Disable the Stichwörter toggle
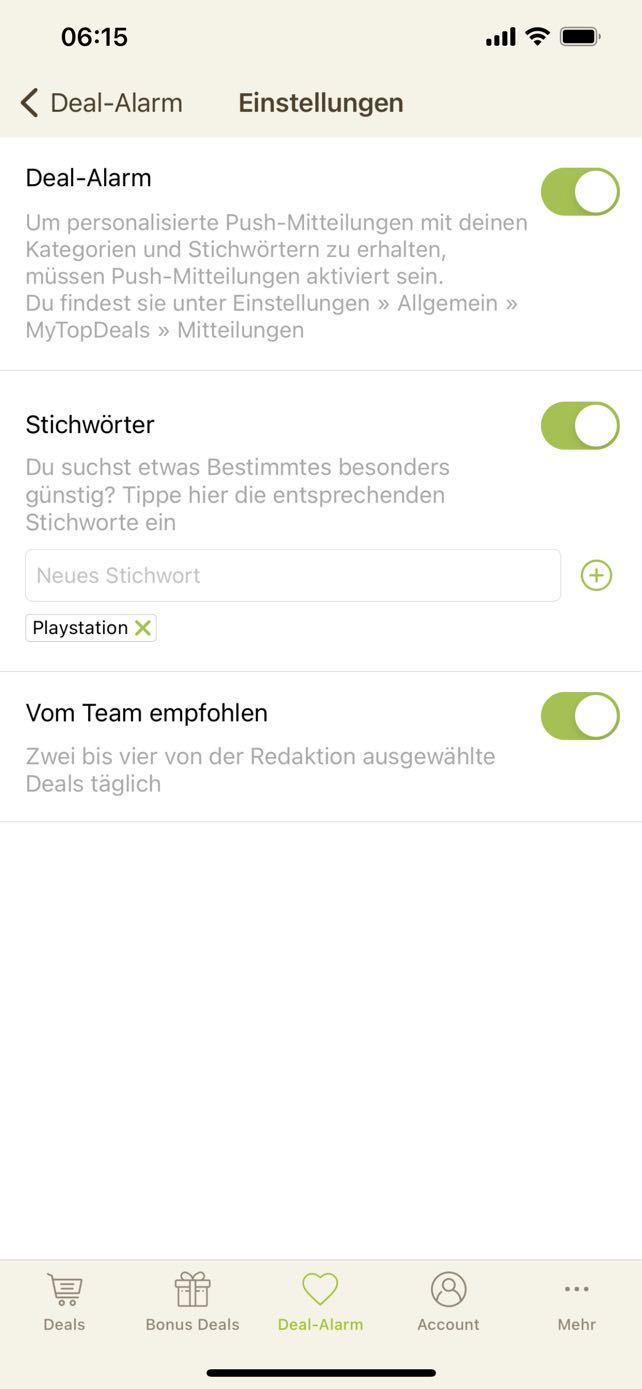 coord(580,426)
